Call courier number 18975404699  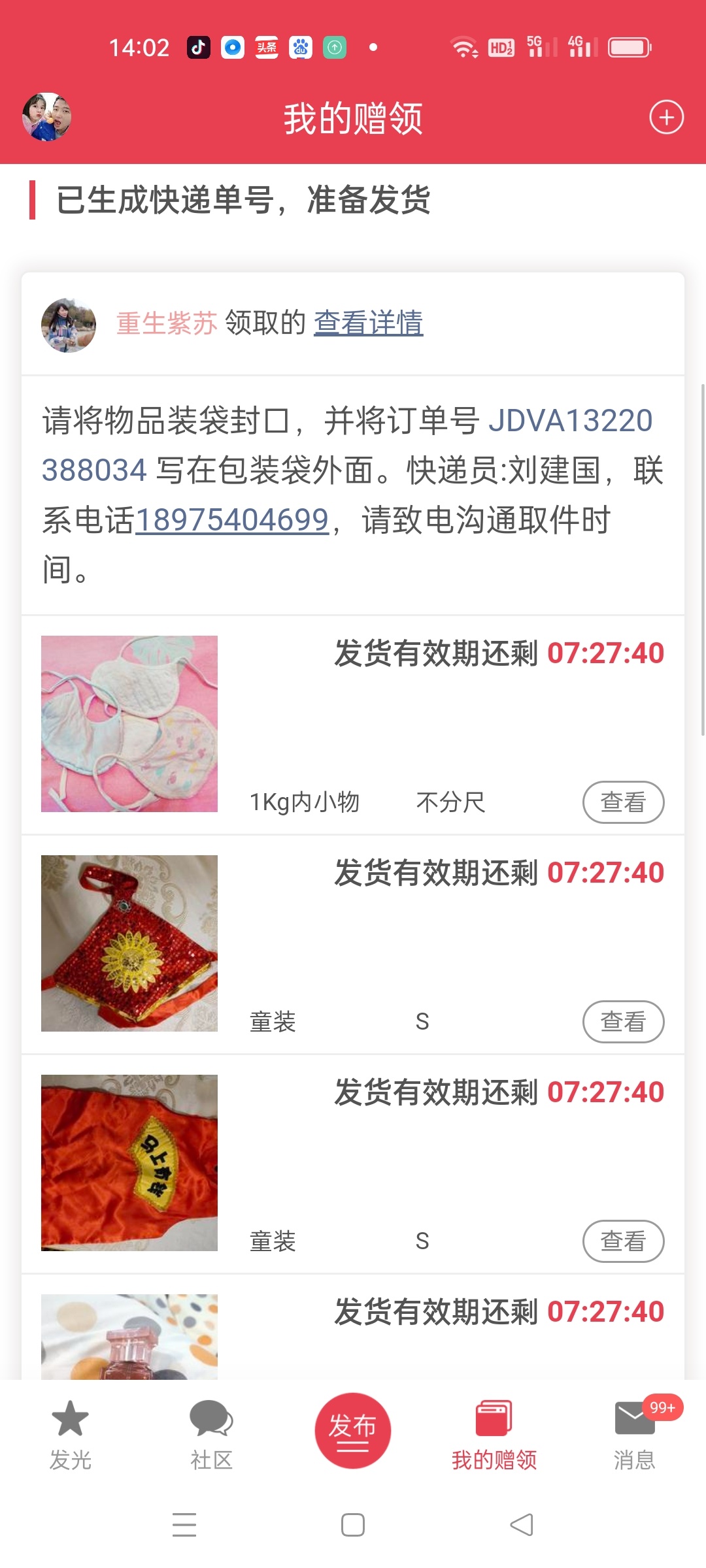[x=232, y=520]
